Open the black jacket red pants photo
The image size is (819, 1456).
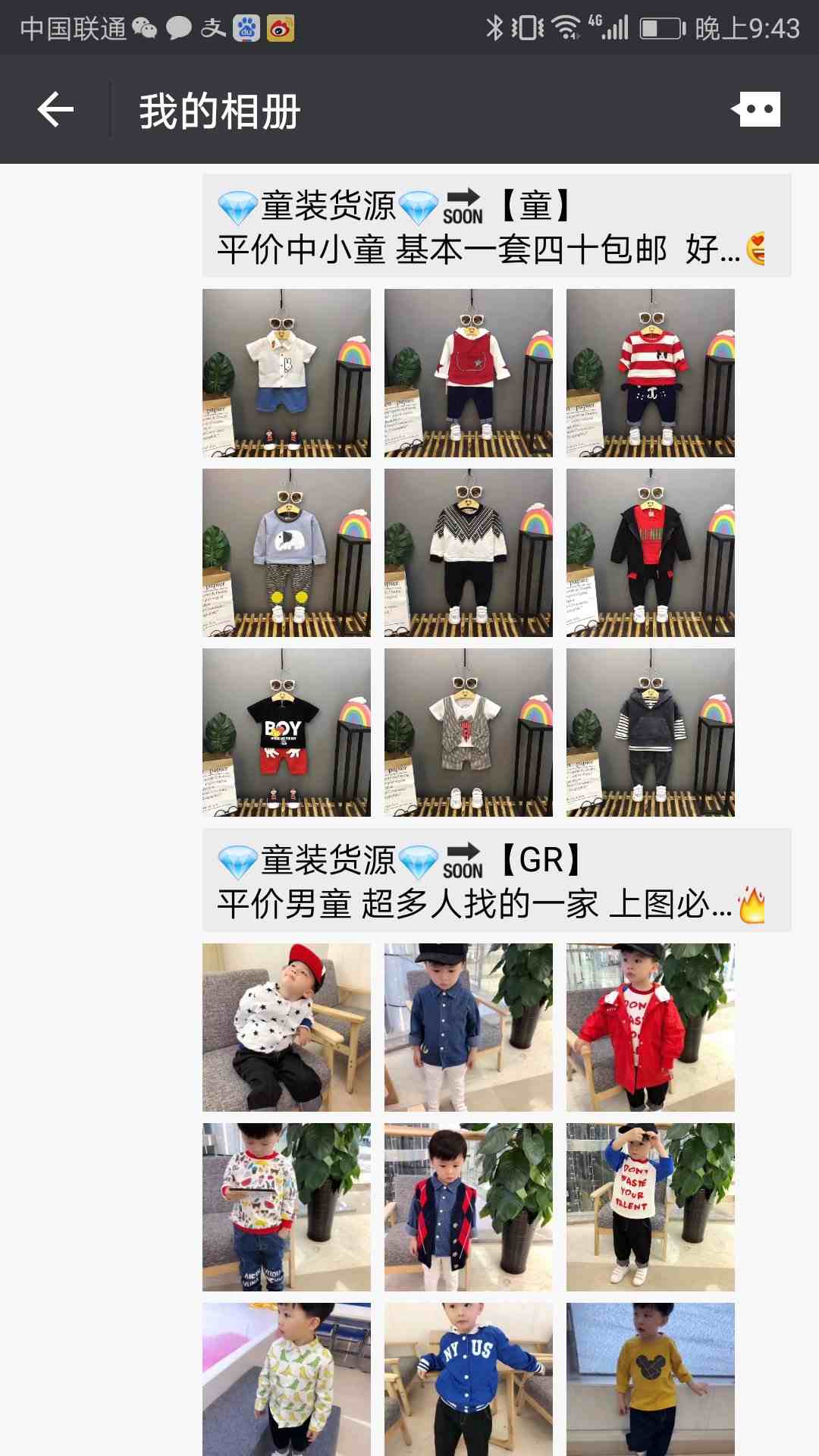pos(651,553)
